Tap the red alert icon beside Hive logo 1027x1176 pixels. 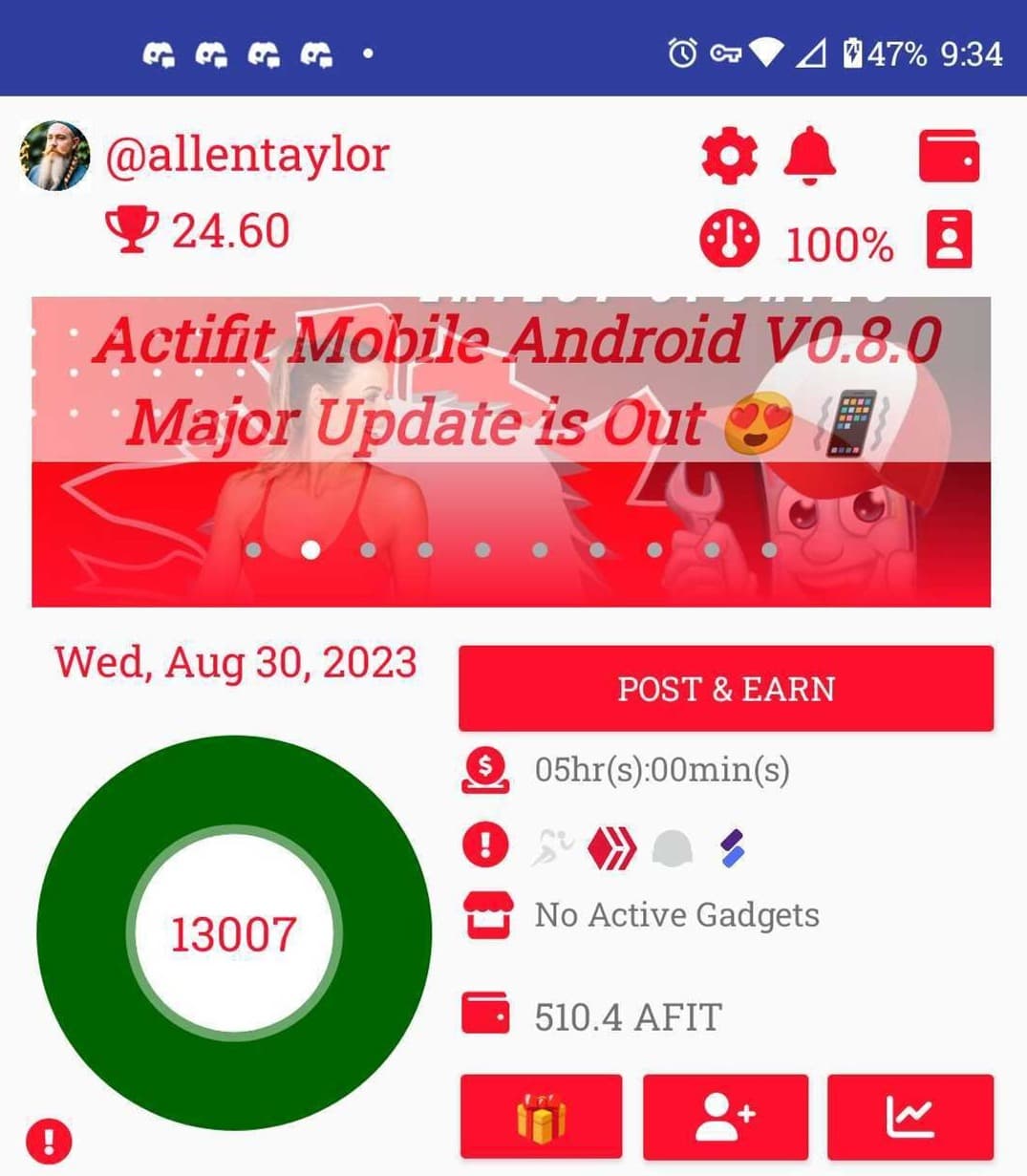(x=485, y=845)
